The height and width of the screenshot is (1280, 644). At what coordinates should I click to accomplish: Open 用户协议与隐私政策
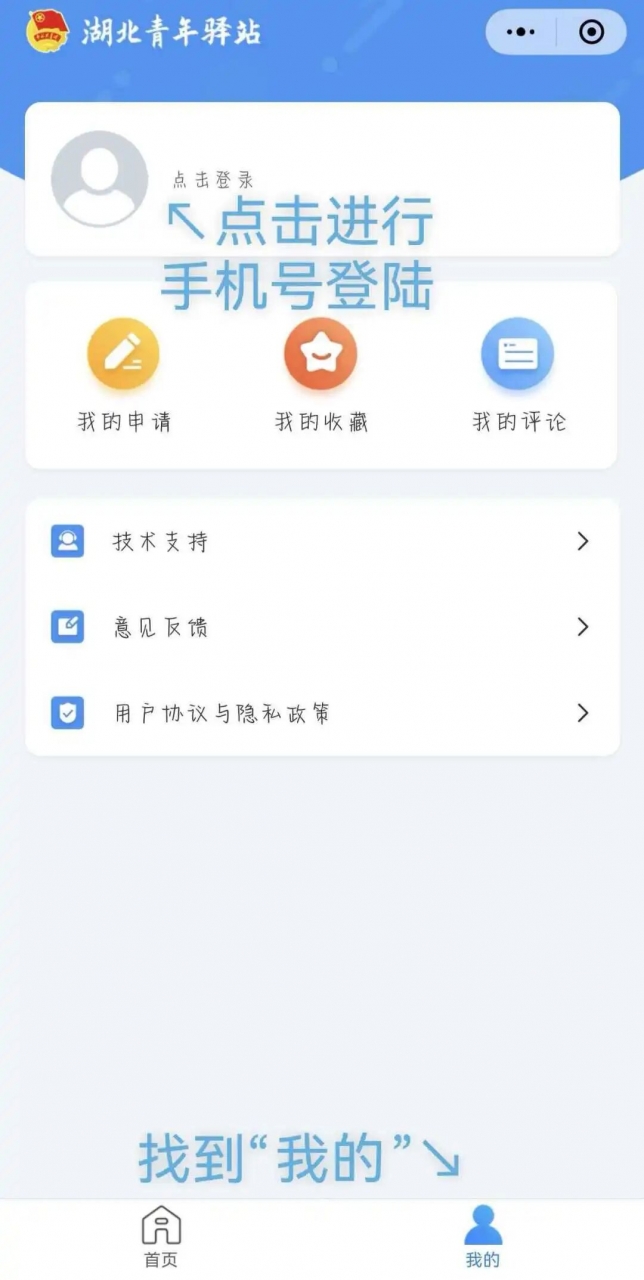coord(321,714)
